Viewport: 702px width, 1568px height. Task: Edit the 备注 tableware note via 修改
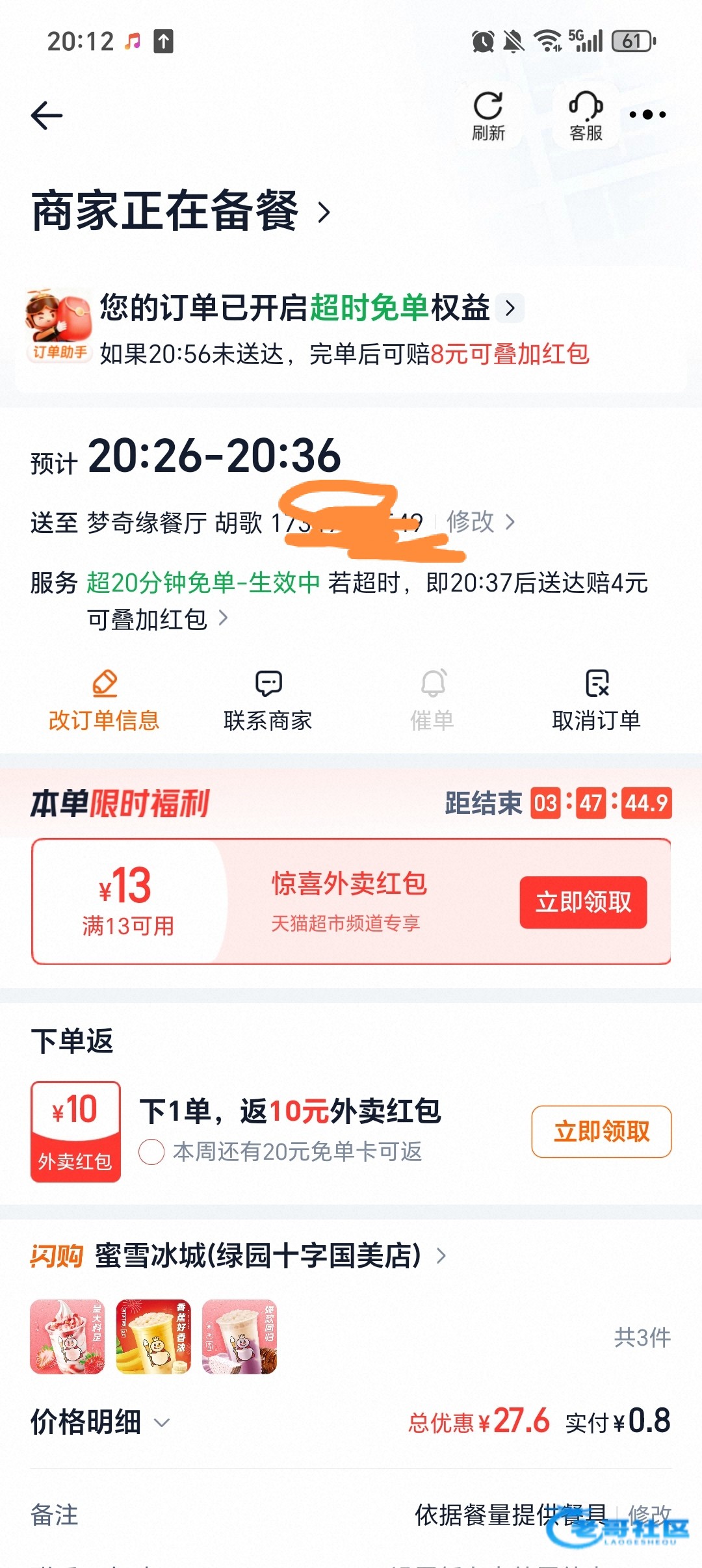coord(648,1514)
